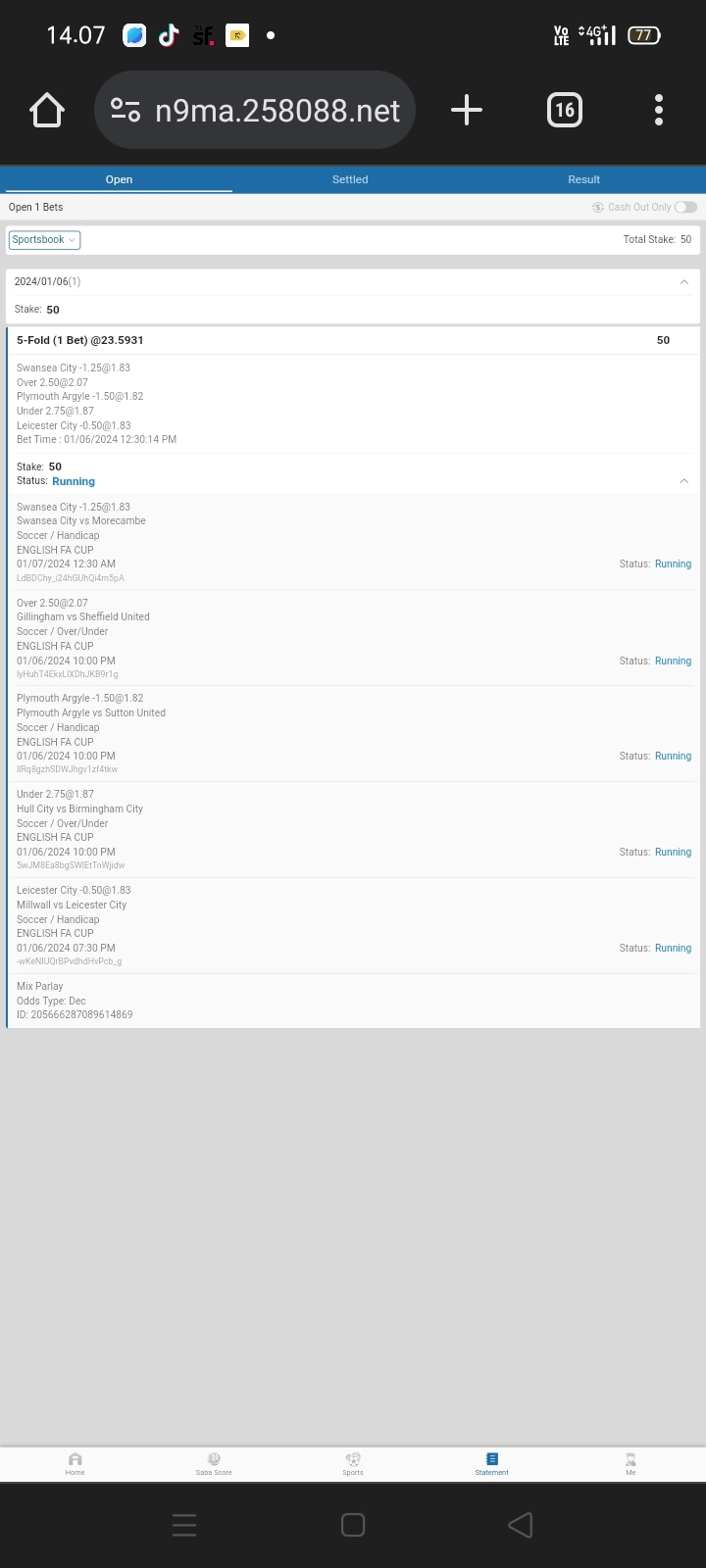Viewport: 706px width, 1568px height.
Task: Collapse the 2024/01/06 date section
Action: tap(683, 282)
